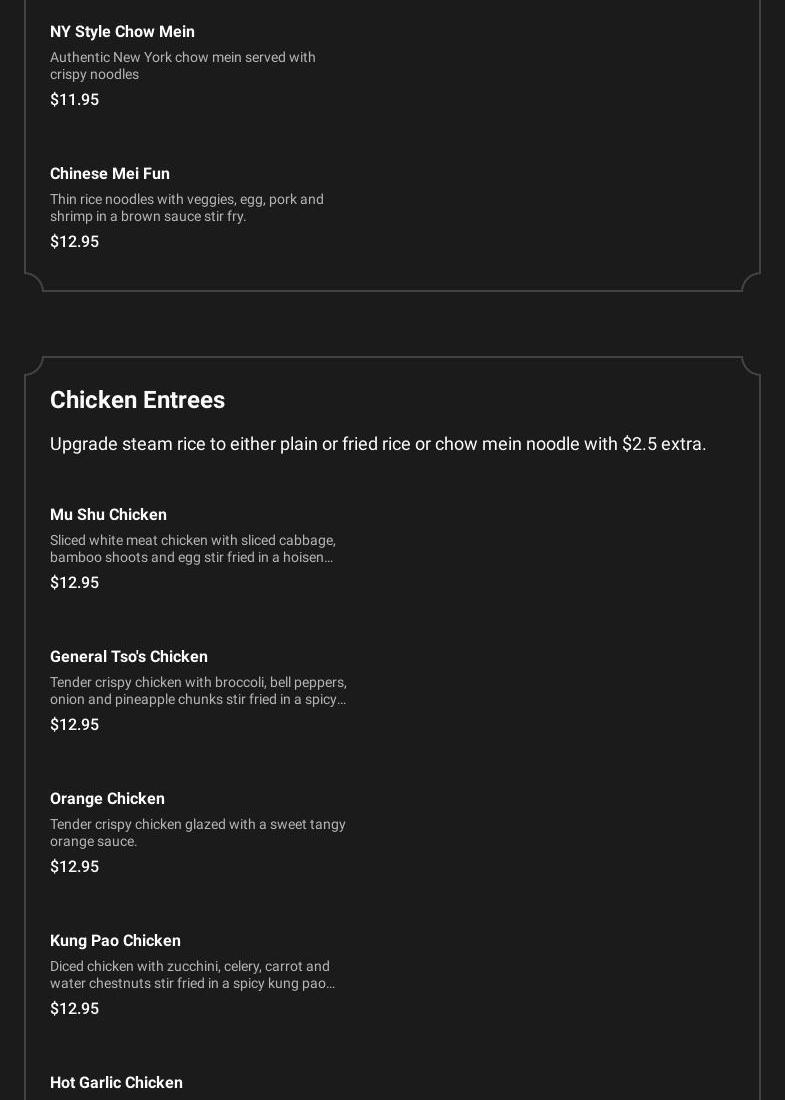Open the NY Style Chow Mein item
The height and width of the screenshot is (1100, 785).
pos(122,32)
